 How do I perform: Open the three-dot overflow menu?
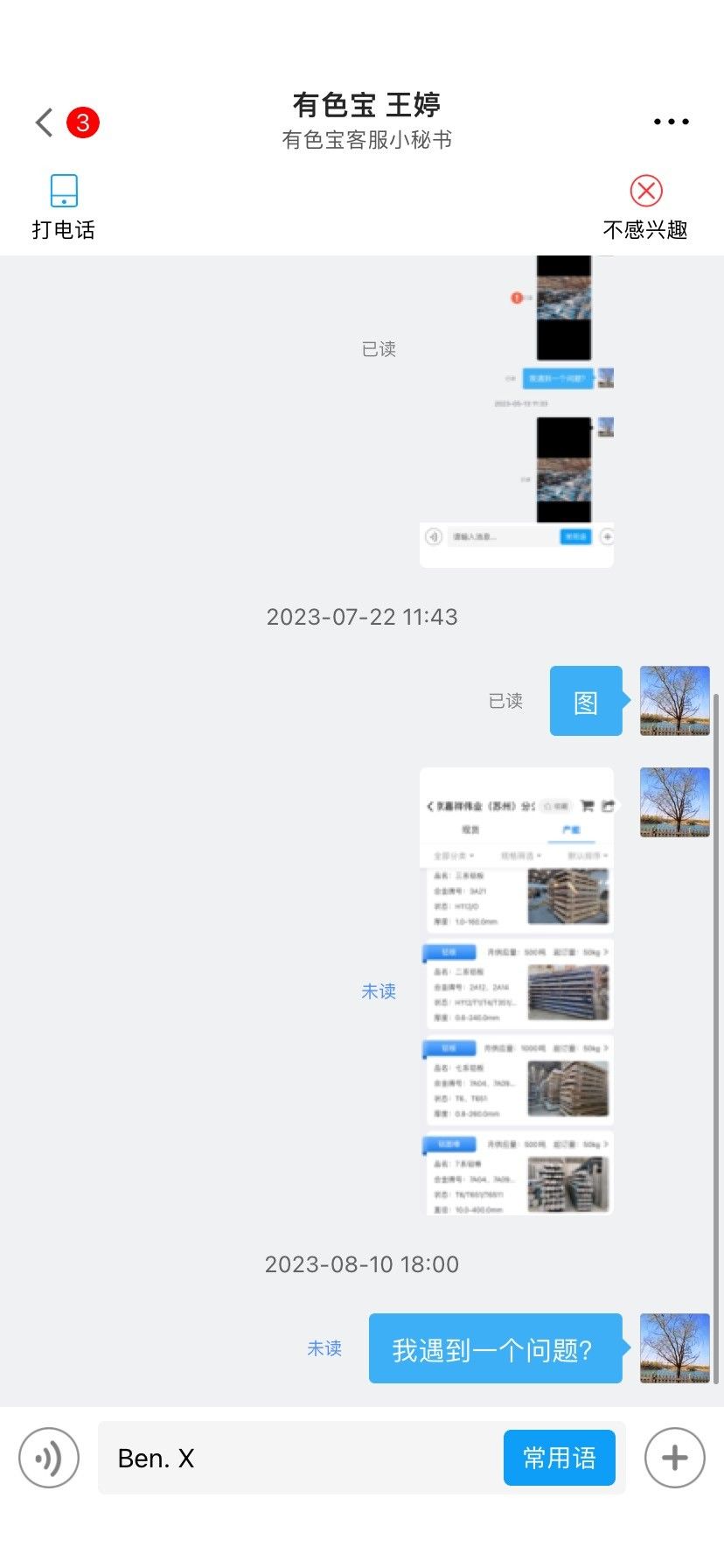pos(672,122)
